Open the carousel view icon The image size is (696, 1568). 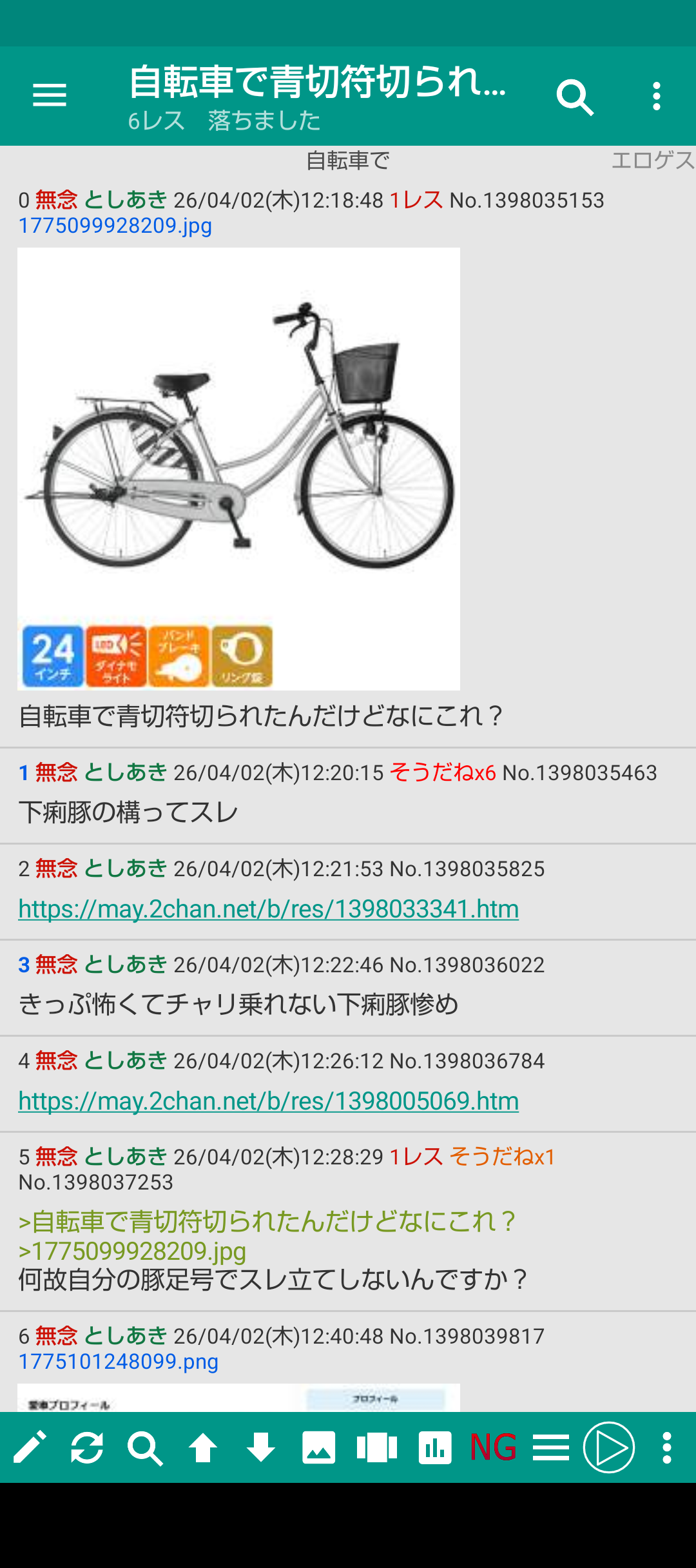pos(377,1447)
